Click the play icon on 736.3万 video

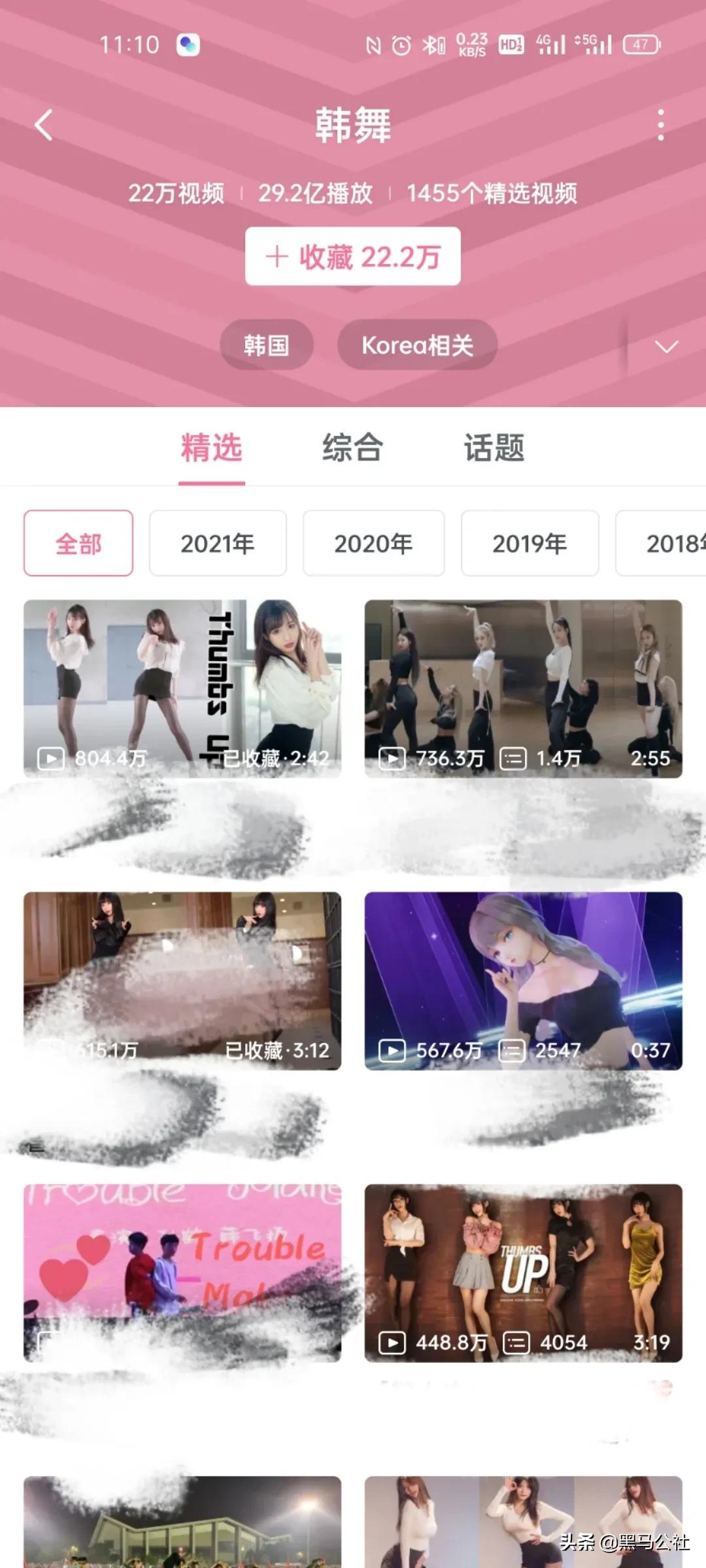coord(392,758)
